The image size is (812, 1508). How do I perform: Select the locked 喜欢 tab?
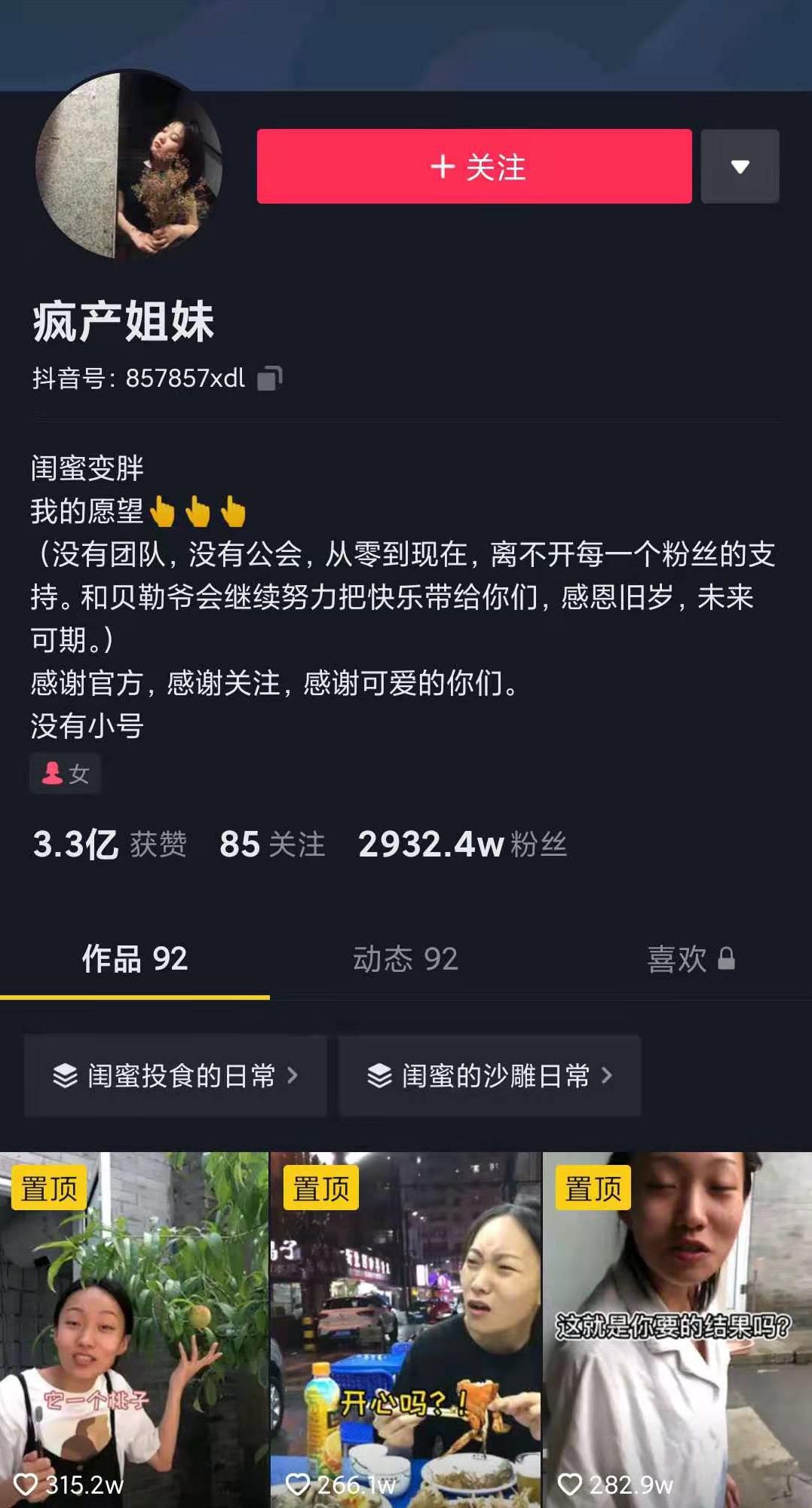(690, 959)
